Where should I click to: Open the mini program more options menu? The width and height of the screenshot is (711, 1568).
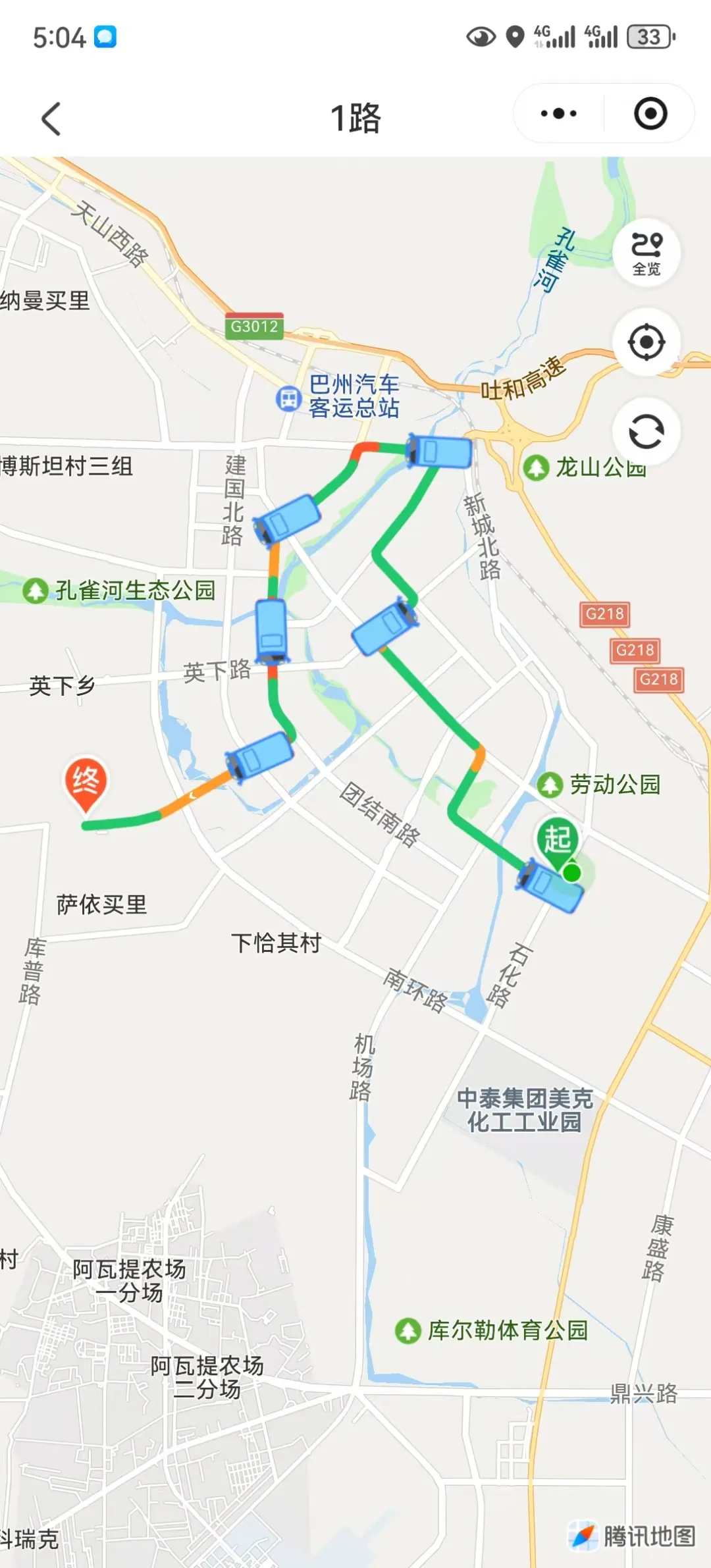(x=558, y=114)
